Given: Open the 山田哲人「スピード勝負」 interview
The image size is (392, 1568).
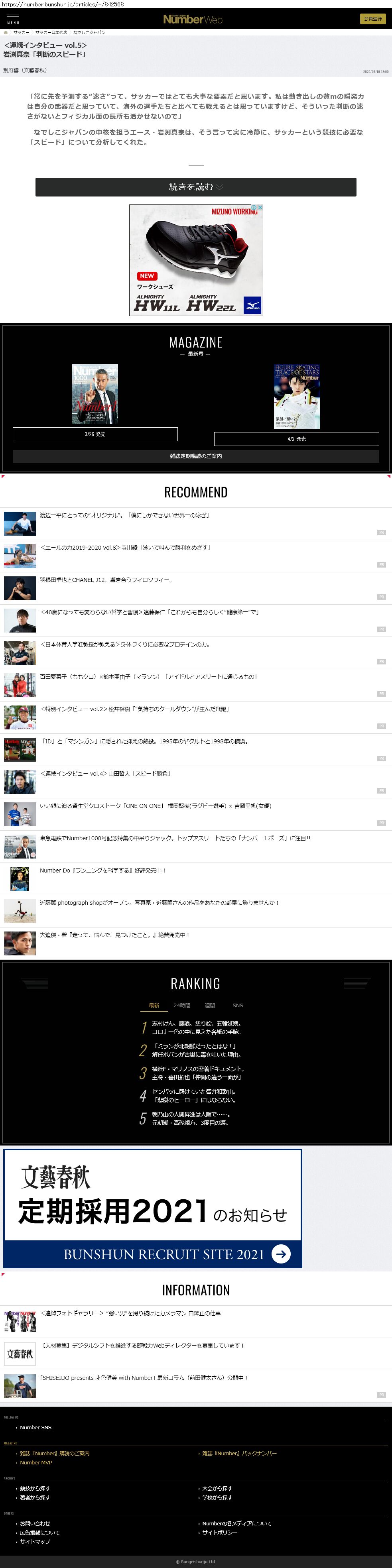Looking at the screenshot, I should [x=105, y=774].
